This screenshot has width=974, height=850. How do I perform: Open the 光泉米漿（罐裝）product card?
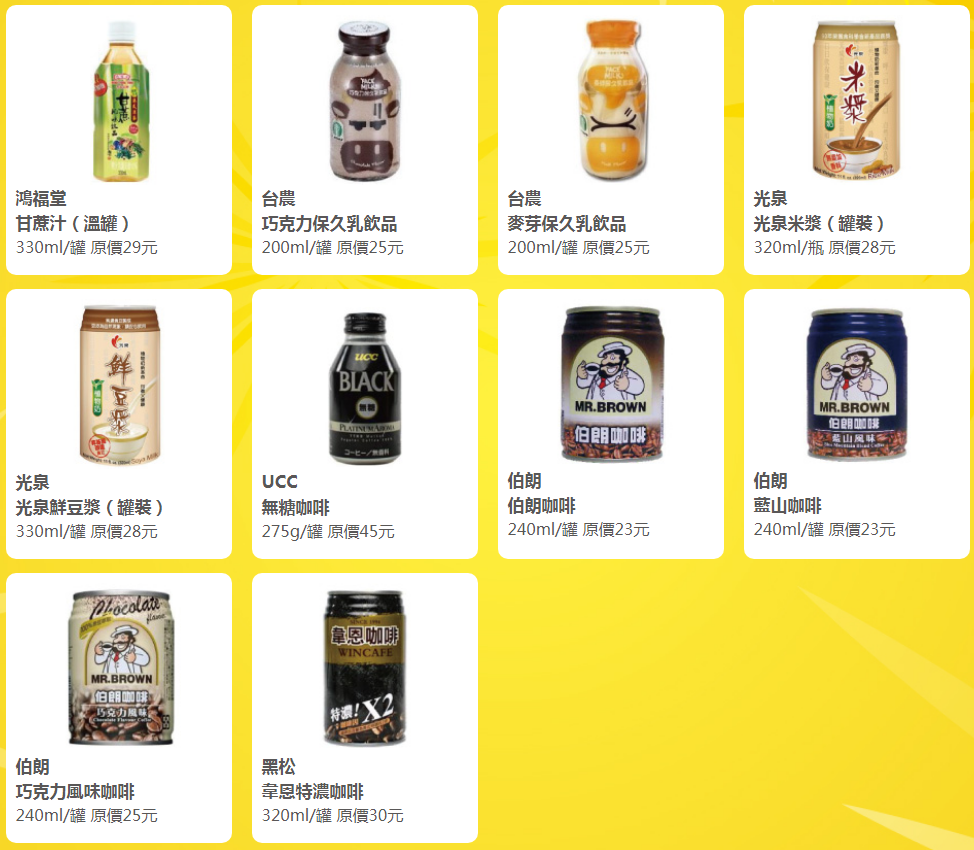coord(857,140)
